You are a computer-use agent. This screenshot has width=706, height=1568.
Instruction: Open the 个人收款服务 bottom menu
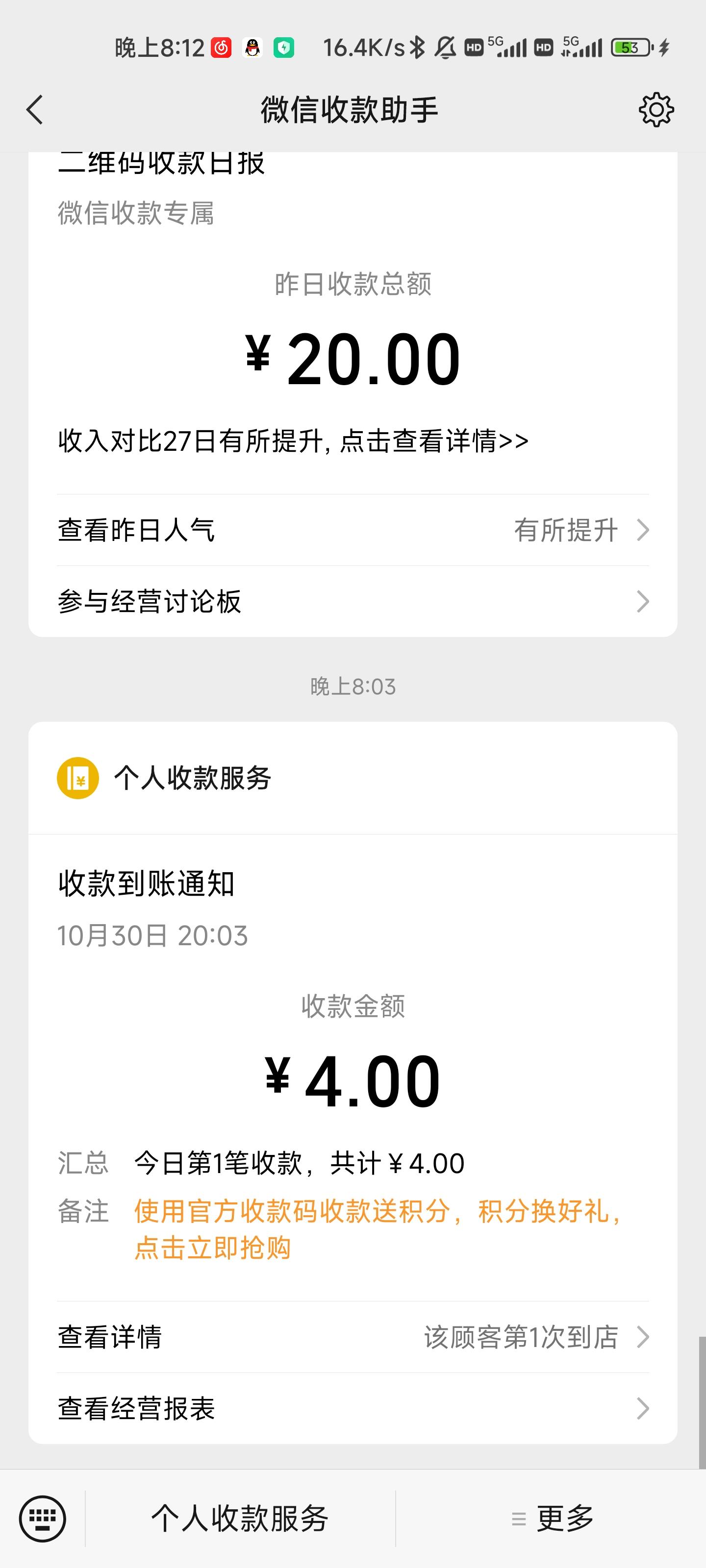coord(240,1519)
